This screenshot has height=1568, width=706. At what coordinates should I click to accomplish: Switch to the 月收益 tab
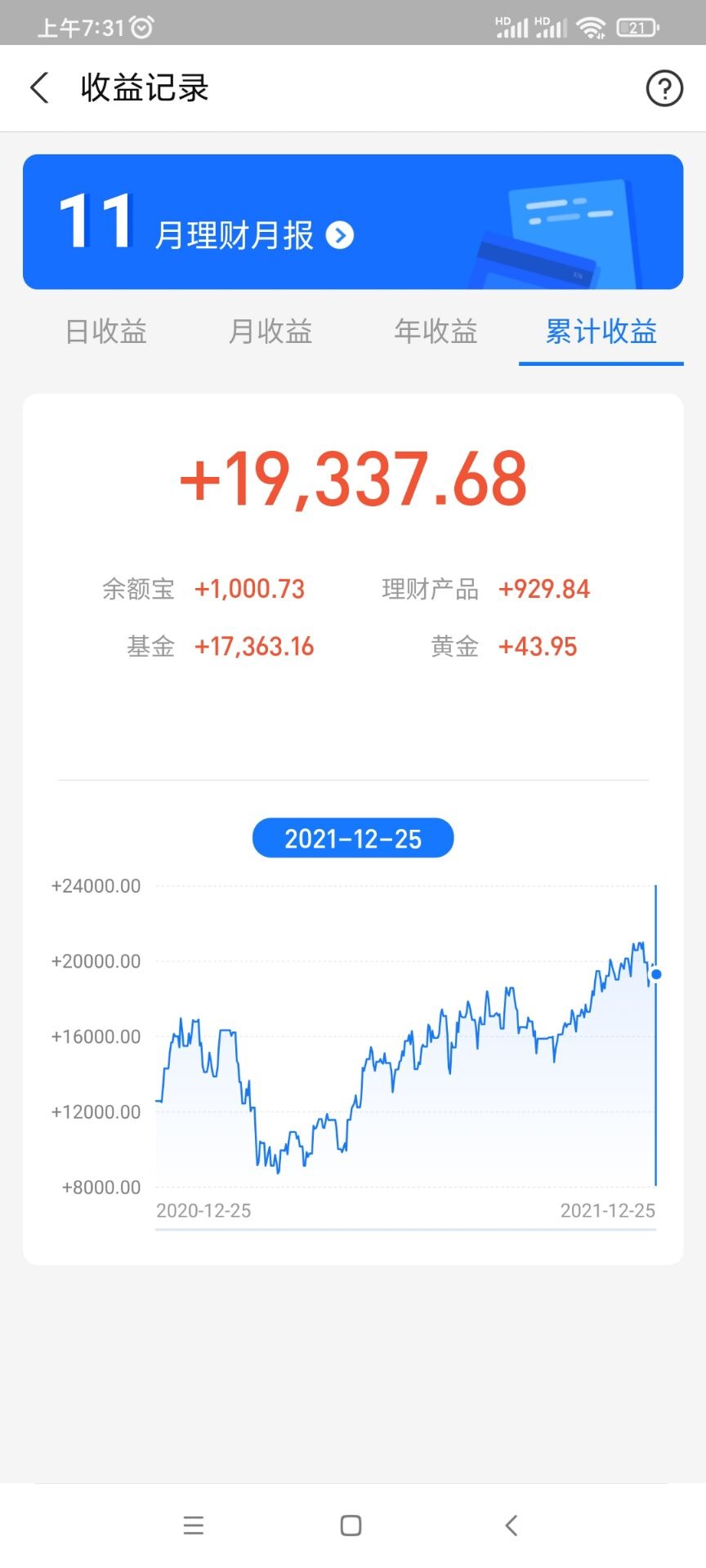[270, 332]
